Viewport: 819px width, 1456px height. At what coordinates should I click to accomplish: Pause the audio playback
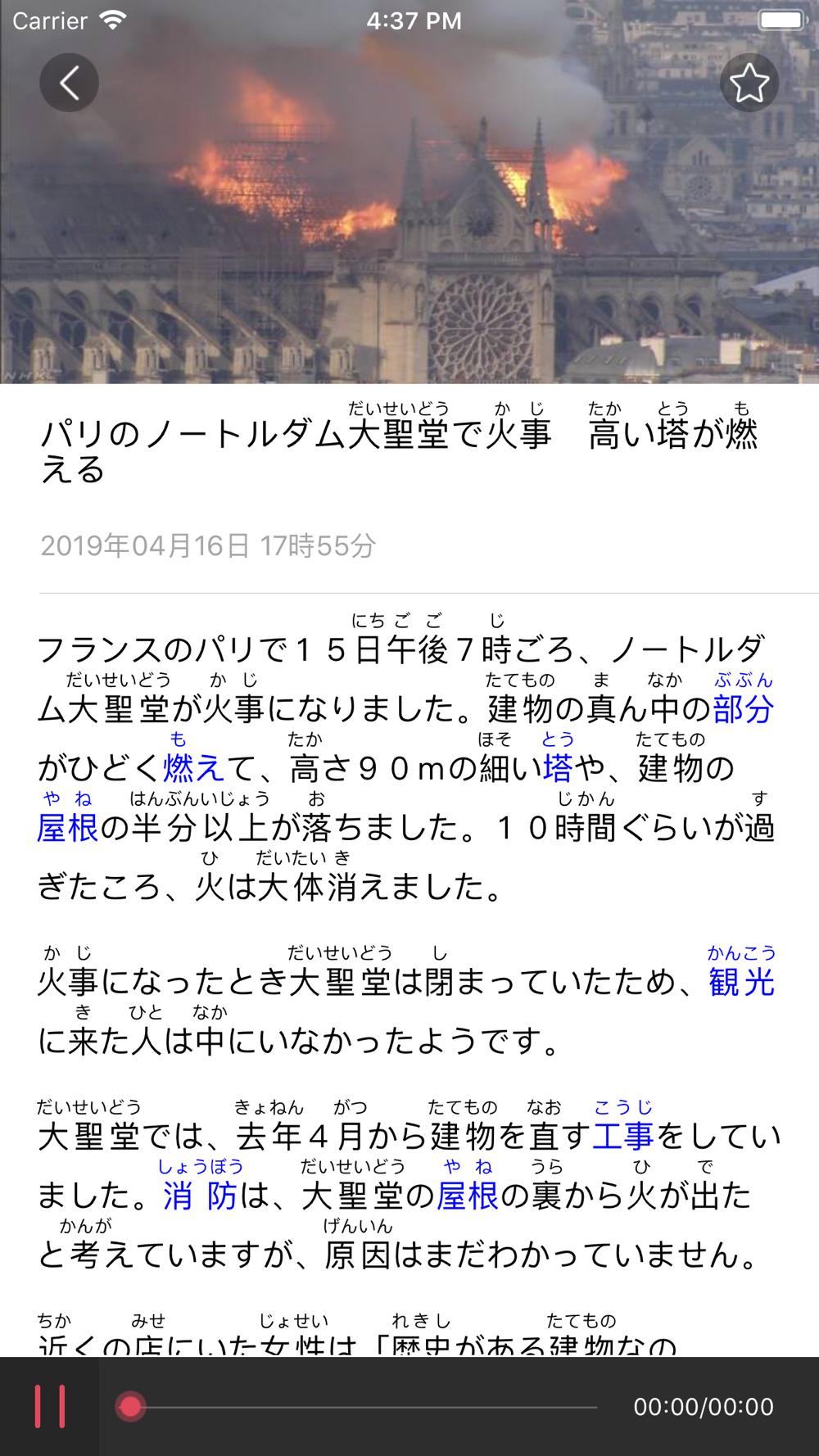click(50, 1406)
